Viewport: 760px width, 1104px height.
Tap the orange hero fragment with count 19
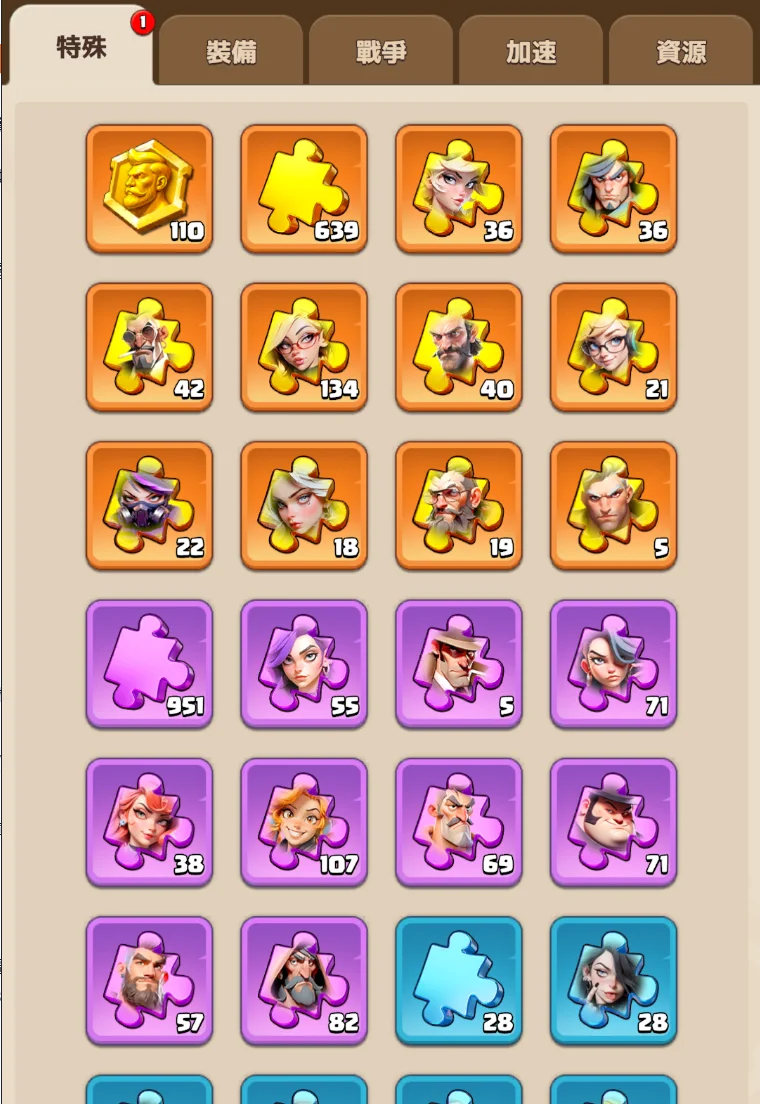pyautogui.click(x=459, y=505)
